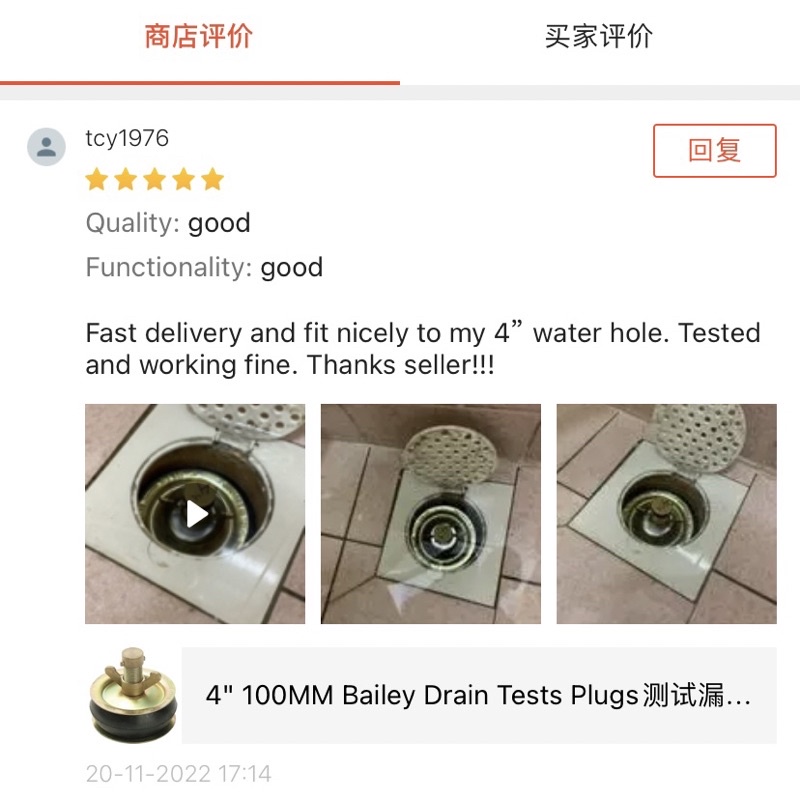Viewport: 800px width, 800px height.
Task: Open the second review photo
Action: point(431,514)
